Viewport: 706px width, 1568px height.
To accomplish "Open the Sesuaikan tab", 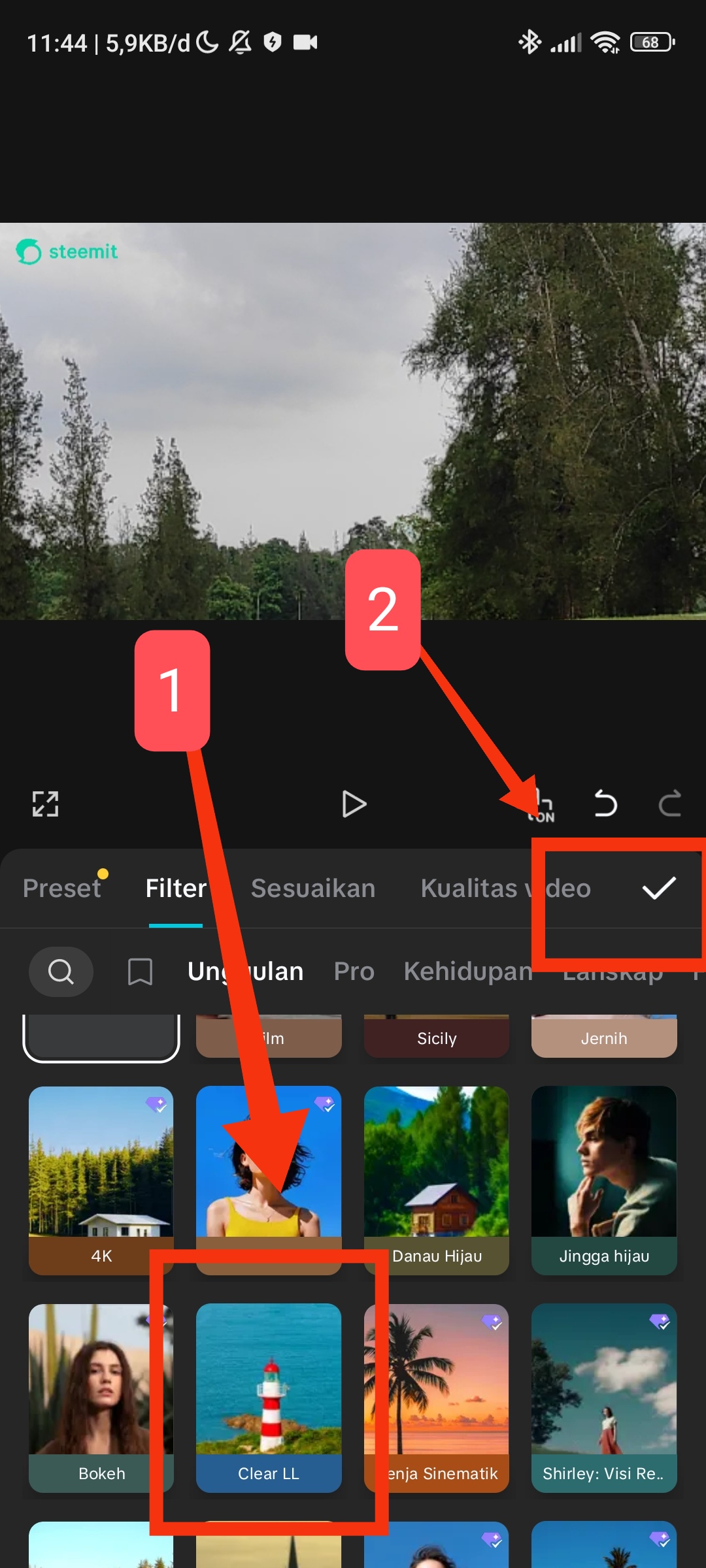I will pos(313,888).
